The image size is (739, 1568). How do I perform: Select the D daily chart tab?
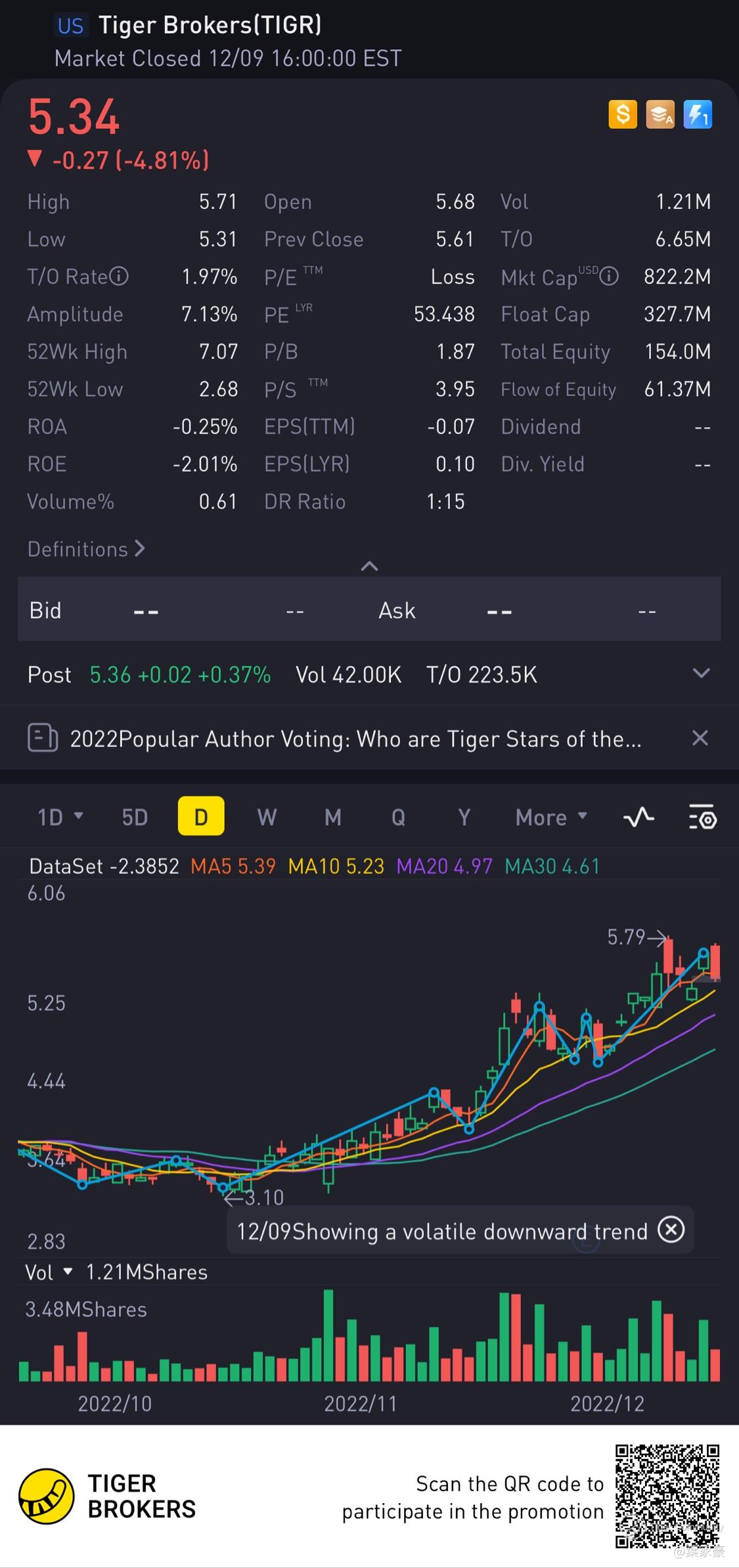[201, 817]
